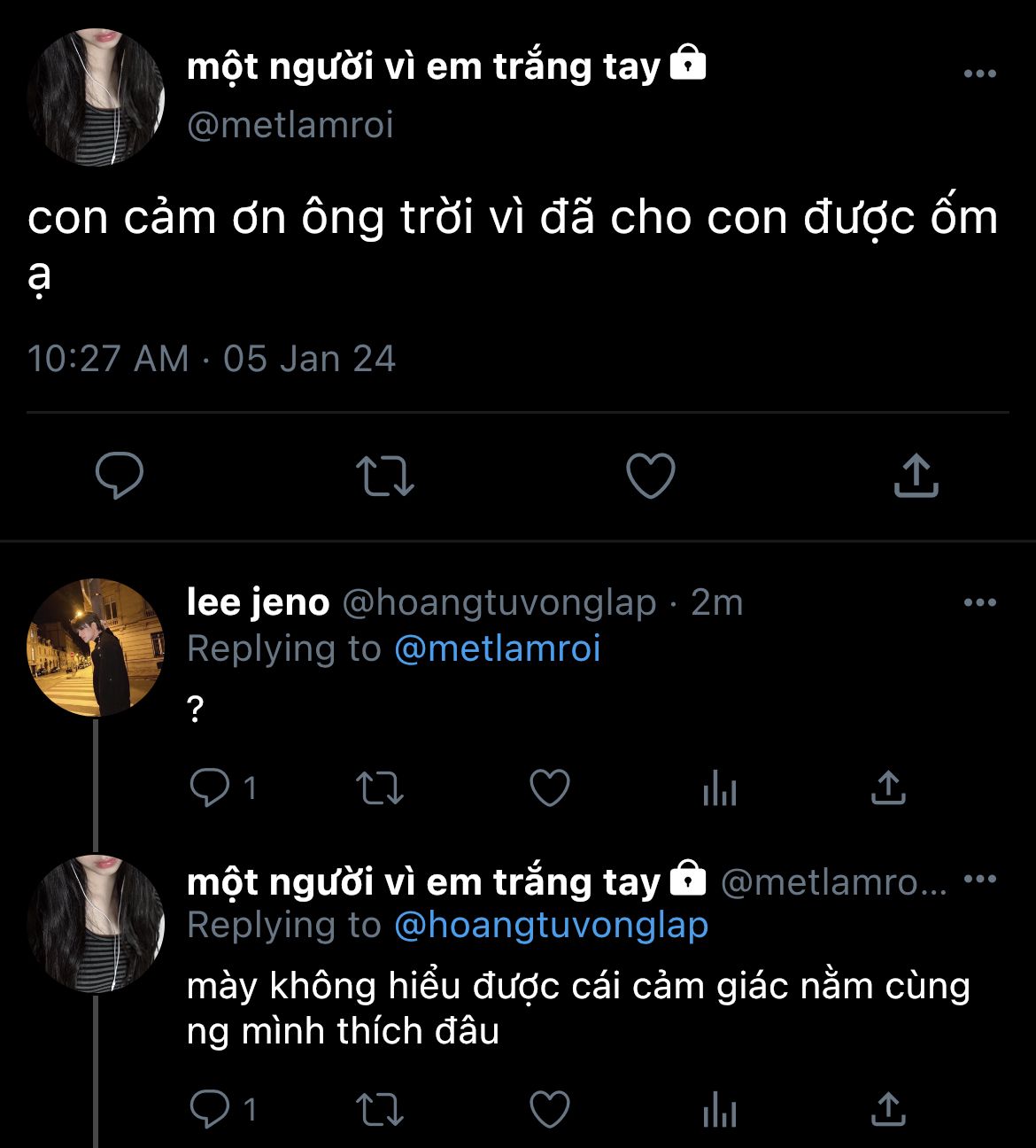Tap the blue @hoangtuvonglap mention link
The image size is (1036, 1148).
coord(551,925)
